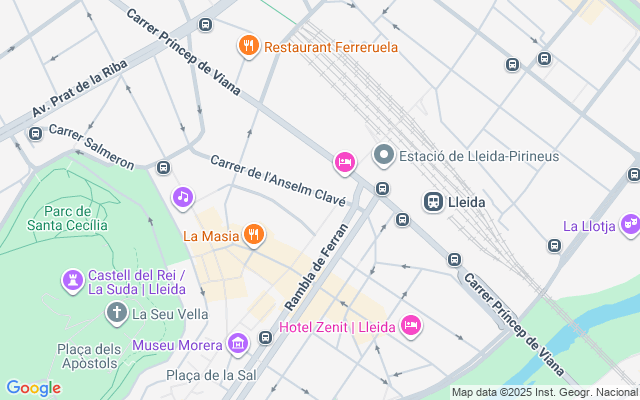Open the Museu Morera marker
Screen dimensions: 640x400
coord(237,345)
